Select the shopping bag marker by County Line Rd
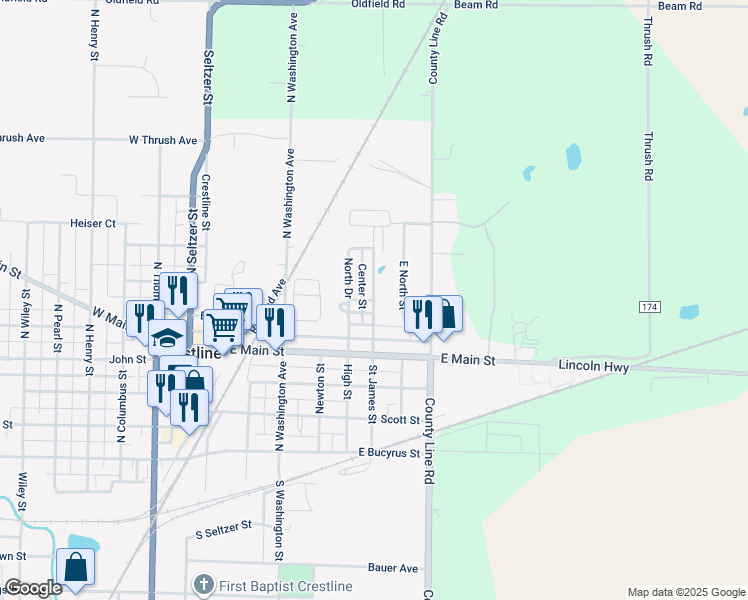748x600 pixels. point(447,315)
